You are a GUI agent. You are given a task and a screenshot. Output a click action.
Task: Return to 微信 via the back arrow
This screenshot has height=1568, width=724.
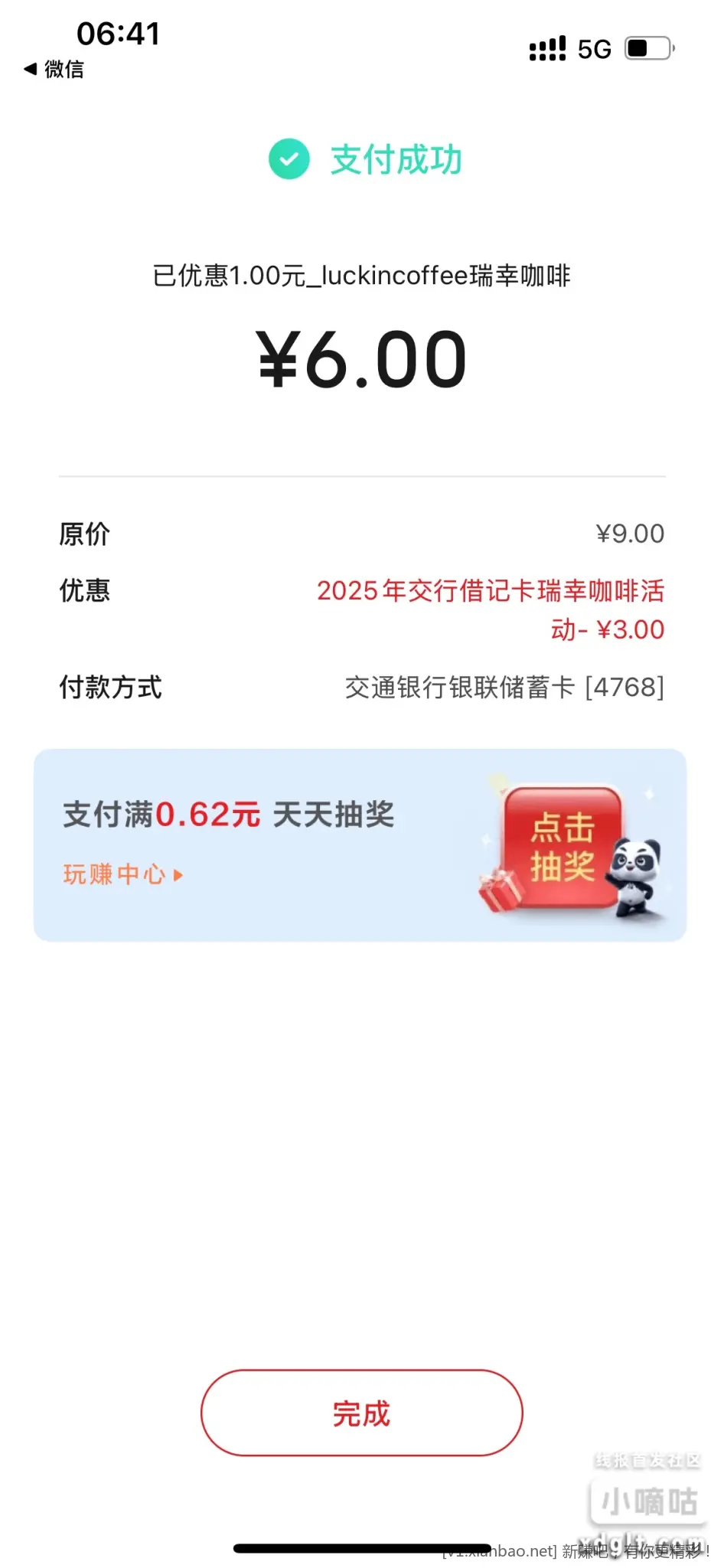point(54,69)
